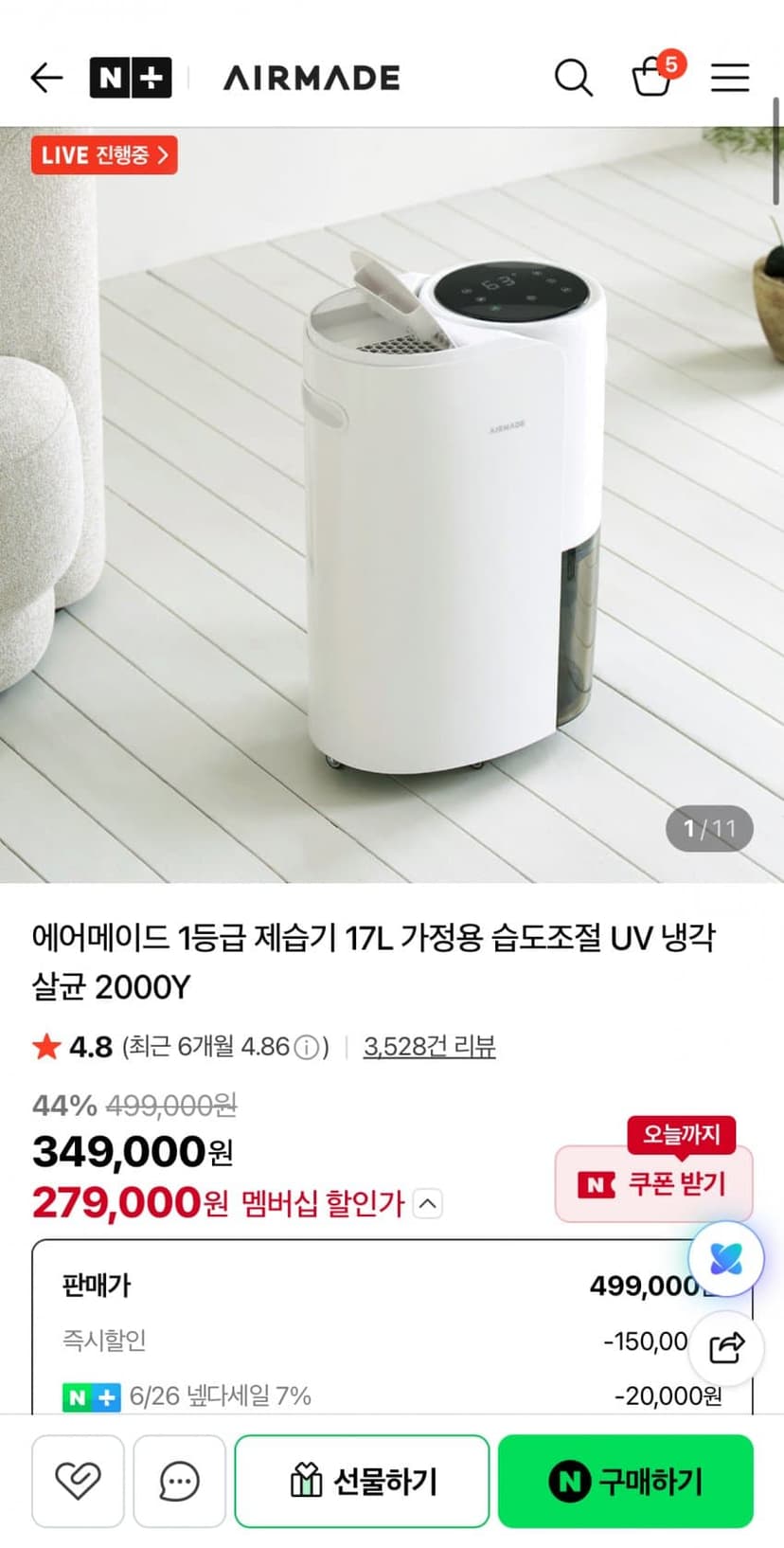Tap 선물하기 to send as gift
Image resolution: width=784 pixels, height=1548 pixels.
[x=363, y=1481]
